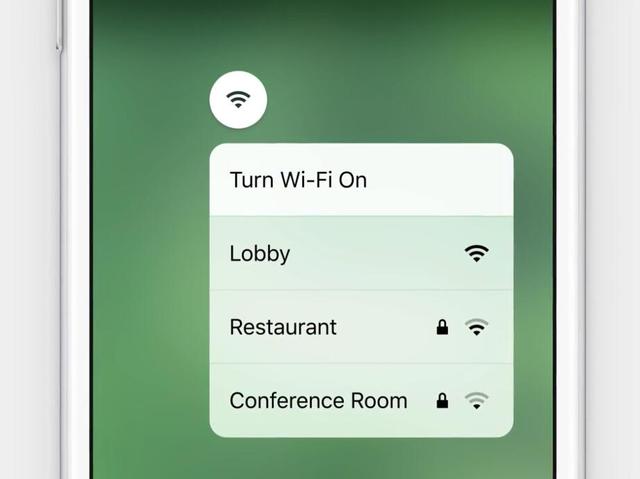Viewport: 640px width, 479px height.
Task: Connect to the Lobby network
Action: point(360,254)
